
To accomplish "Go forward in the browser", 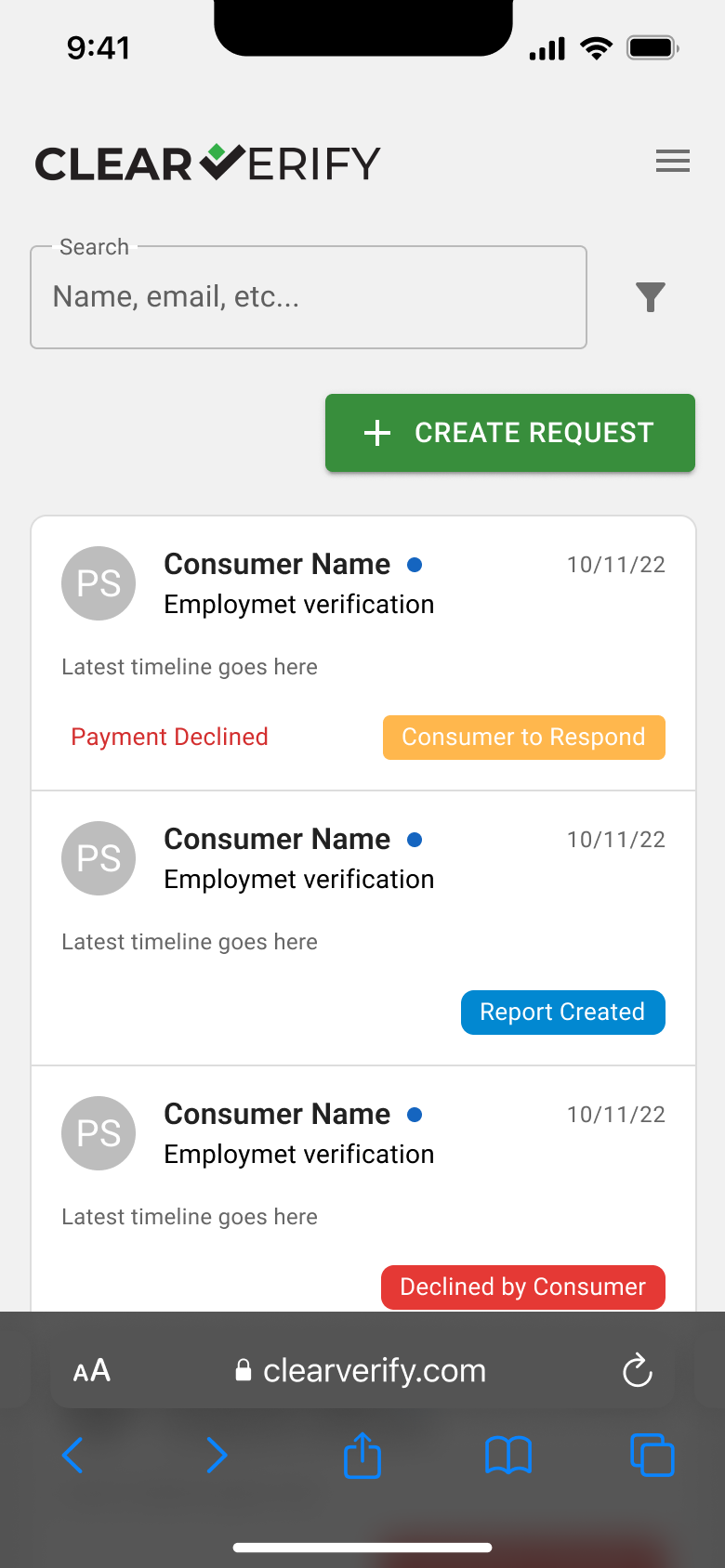I will point(217,1455).
